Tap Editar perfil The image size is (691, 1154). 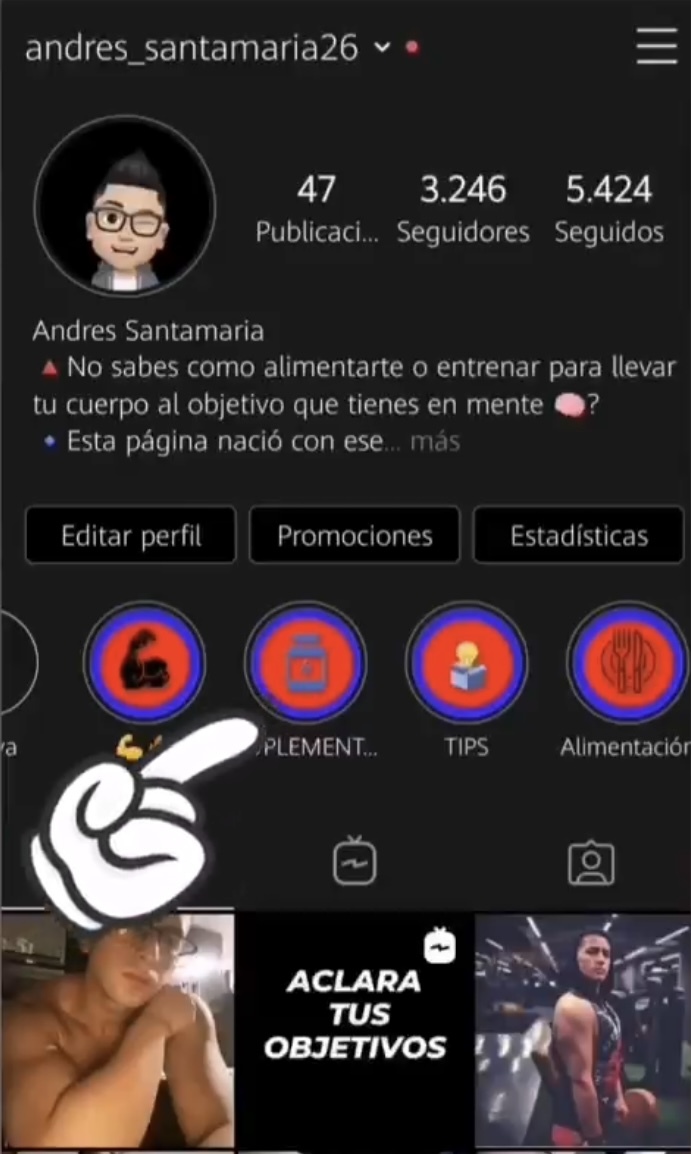click(x=131, y=536)
